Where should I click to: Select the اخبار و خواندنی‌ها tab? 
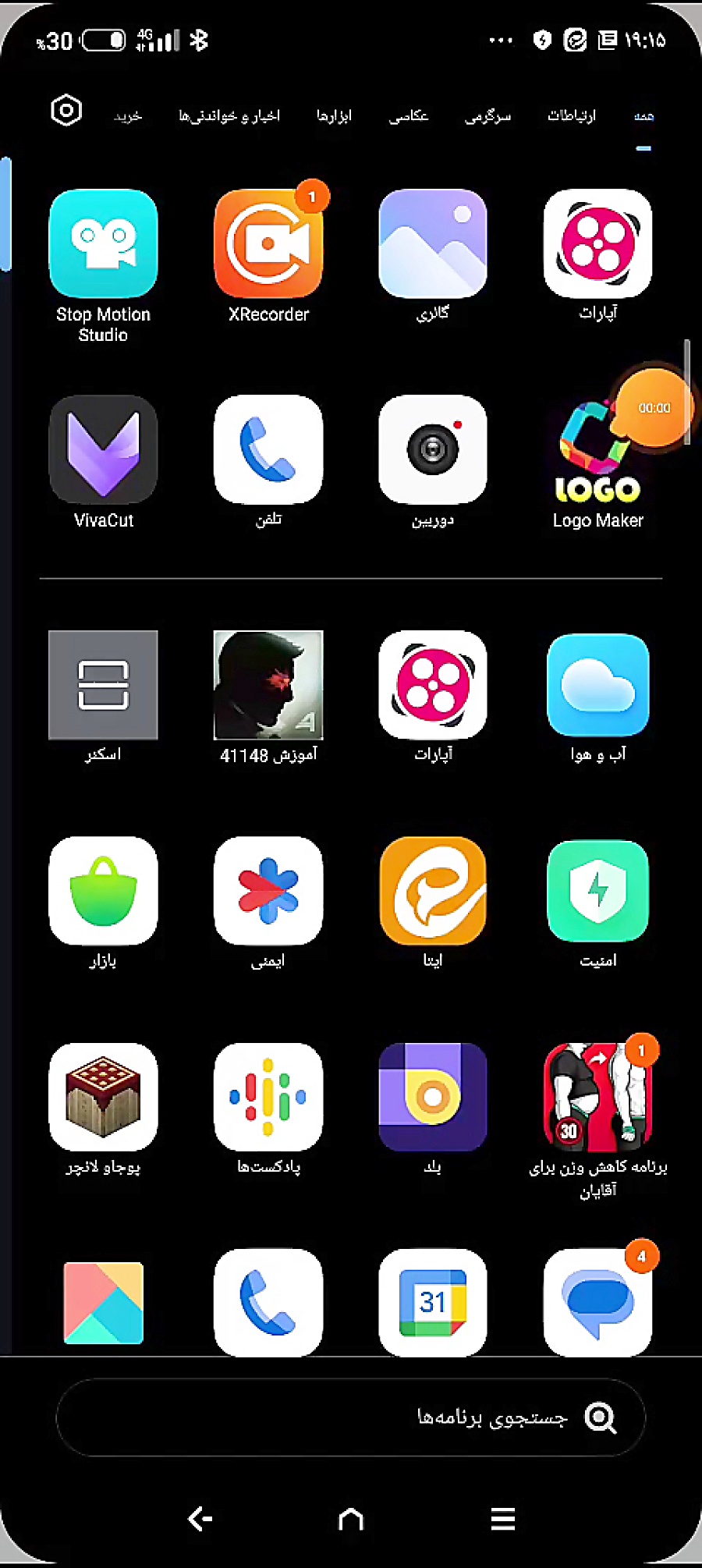pyautogui.click(x=229, y=116)
